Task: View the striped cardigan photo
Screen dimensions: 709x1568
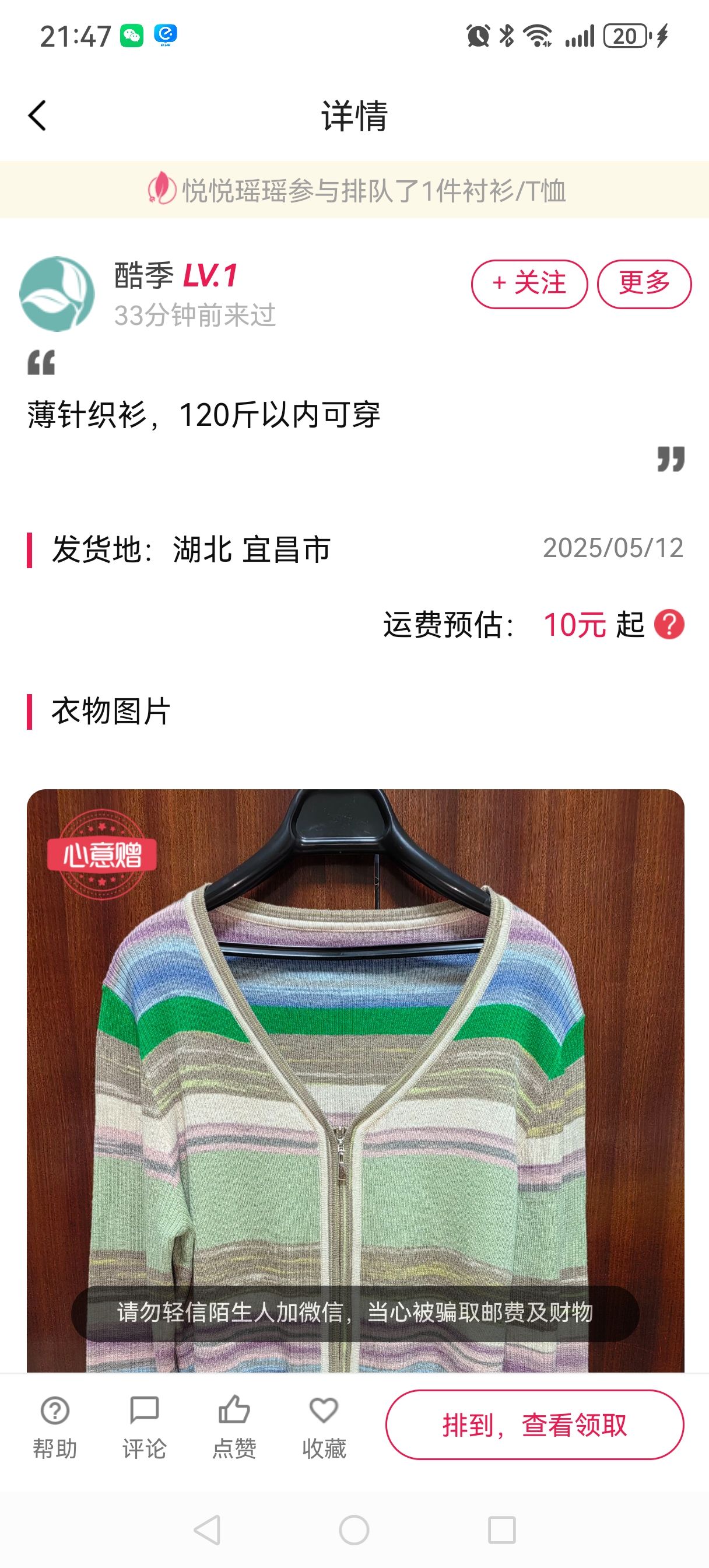Action: 356,1080
